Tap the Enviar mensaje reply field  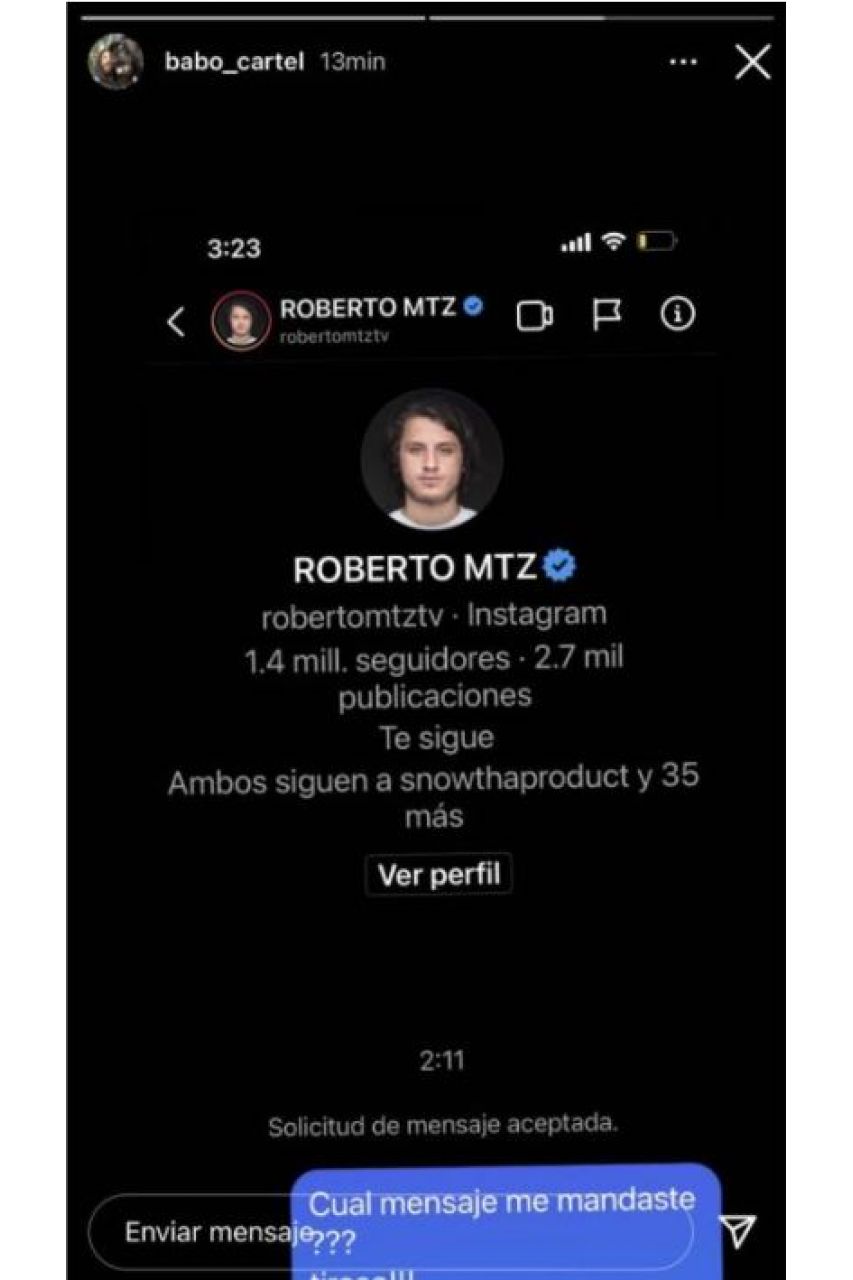tap(200, 1232)
